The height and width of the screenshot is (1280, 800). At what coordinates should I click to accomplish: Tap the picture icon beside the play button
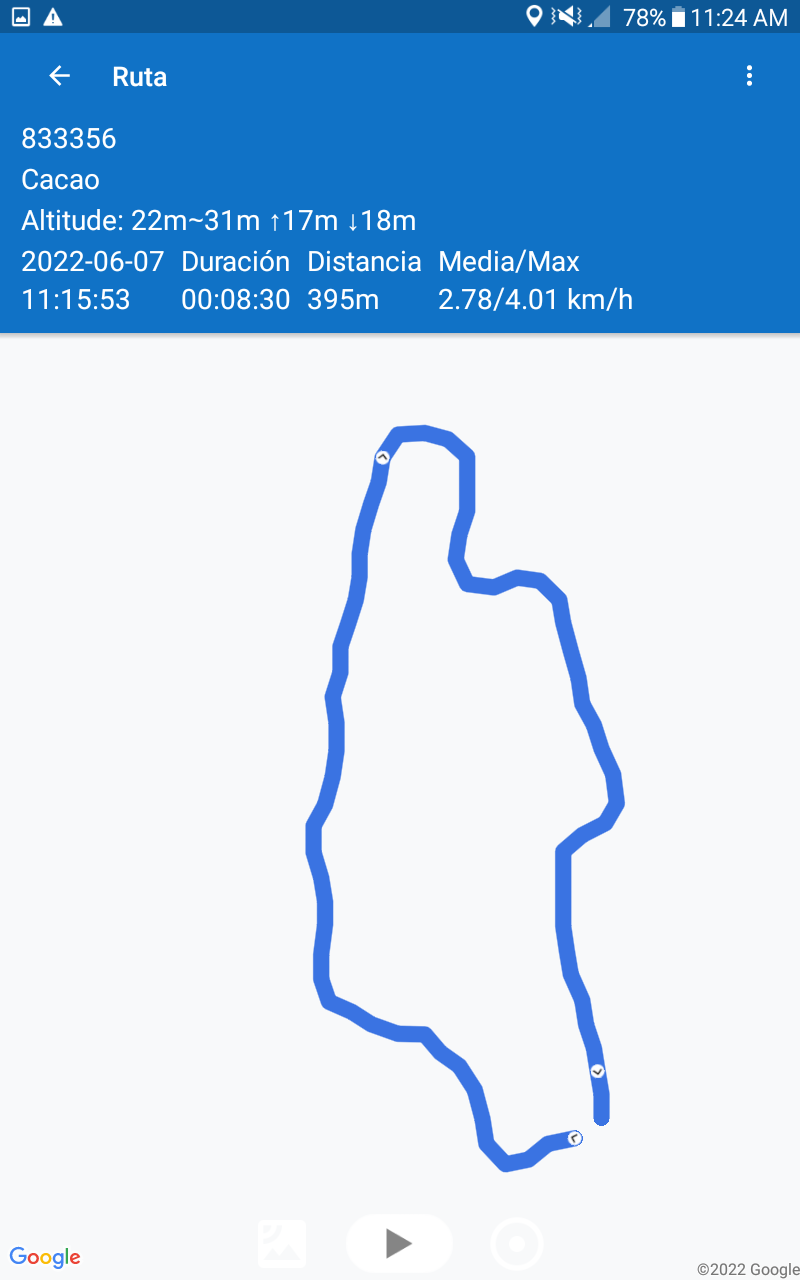282,1244
